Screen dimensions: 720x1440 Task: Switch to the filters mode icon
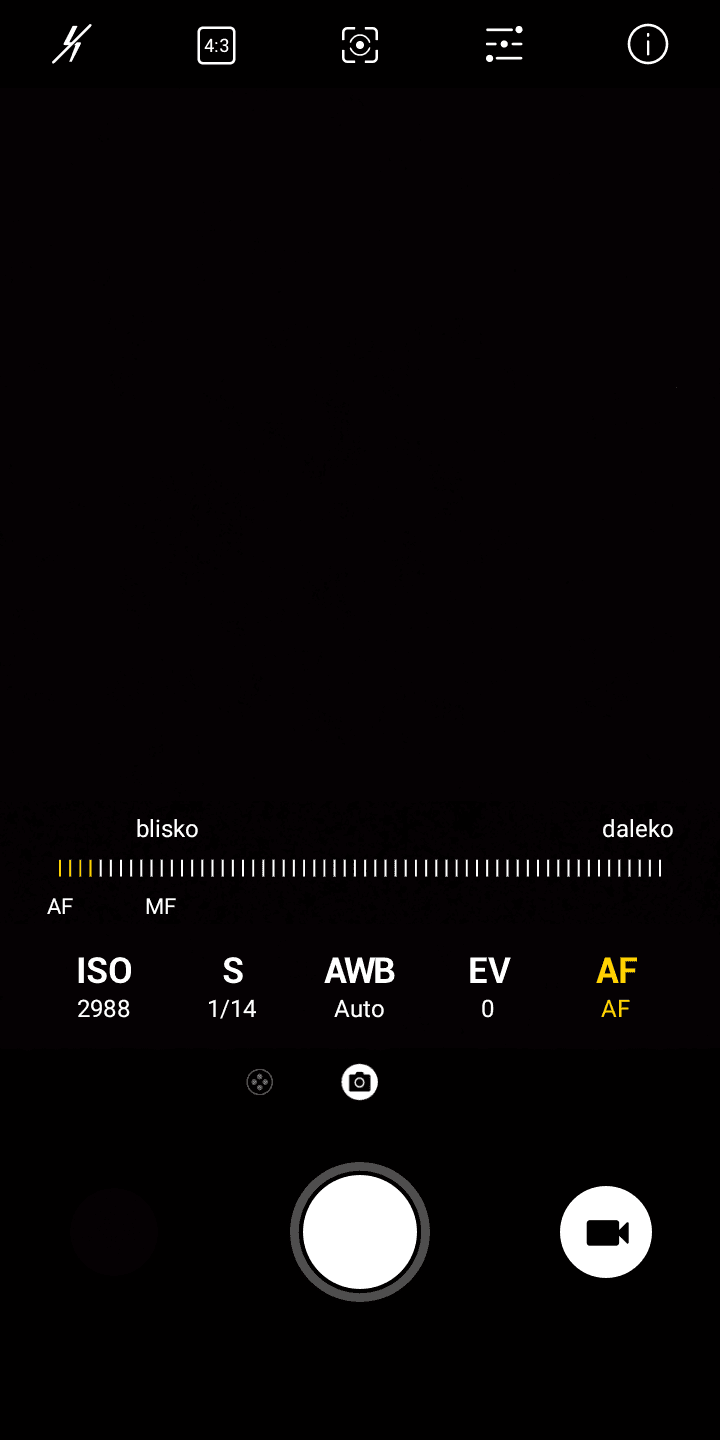(260, 1082)
